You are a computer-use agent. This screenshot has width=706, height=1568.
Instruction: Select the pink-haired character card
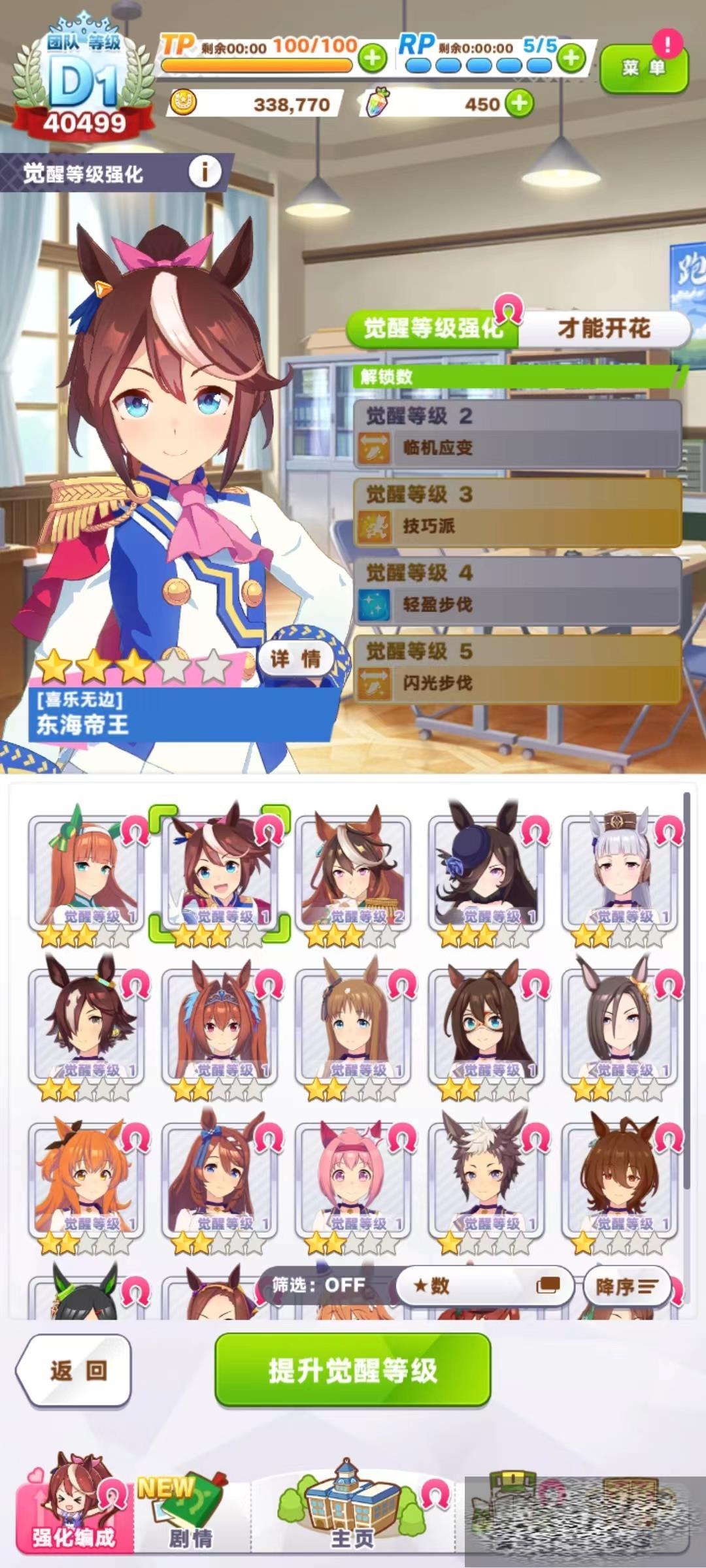point(353,1186)
